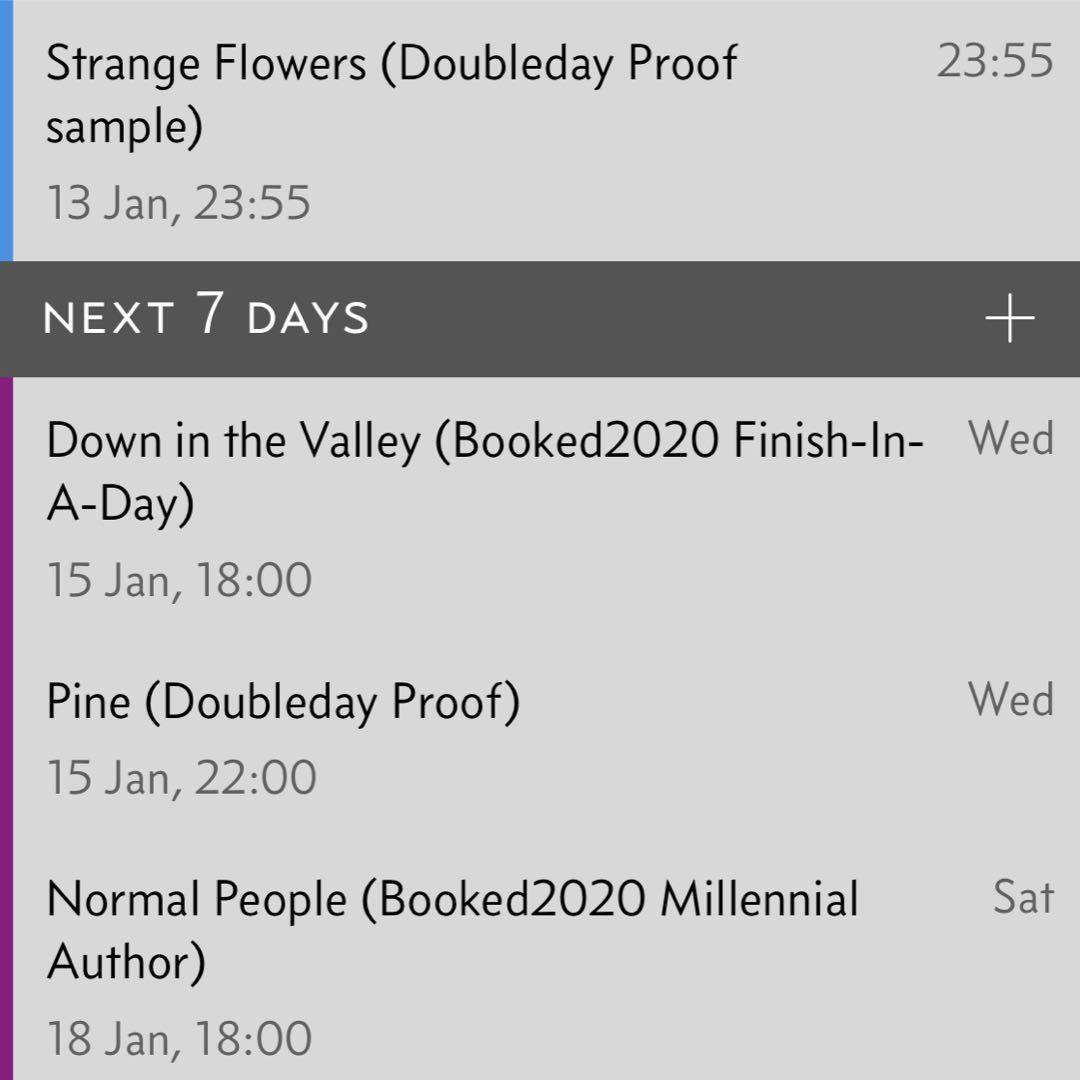Open the Strange Flowers Doubleday Proof sample task
The image size is (1080, 1080).
click(x=392, y=97)
